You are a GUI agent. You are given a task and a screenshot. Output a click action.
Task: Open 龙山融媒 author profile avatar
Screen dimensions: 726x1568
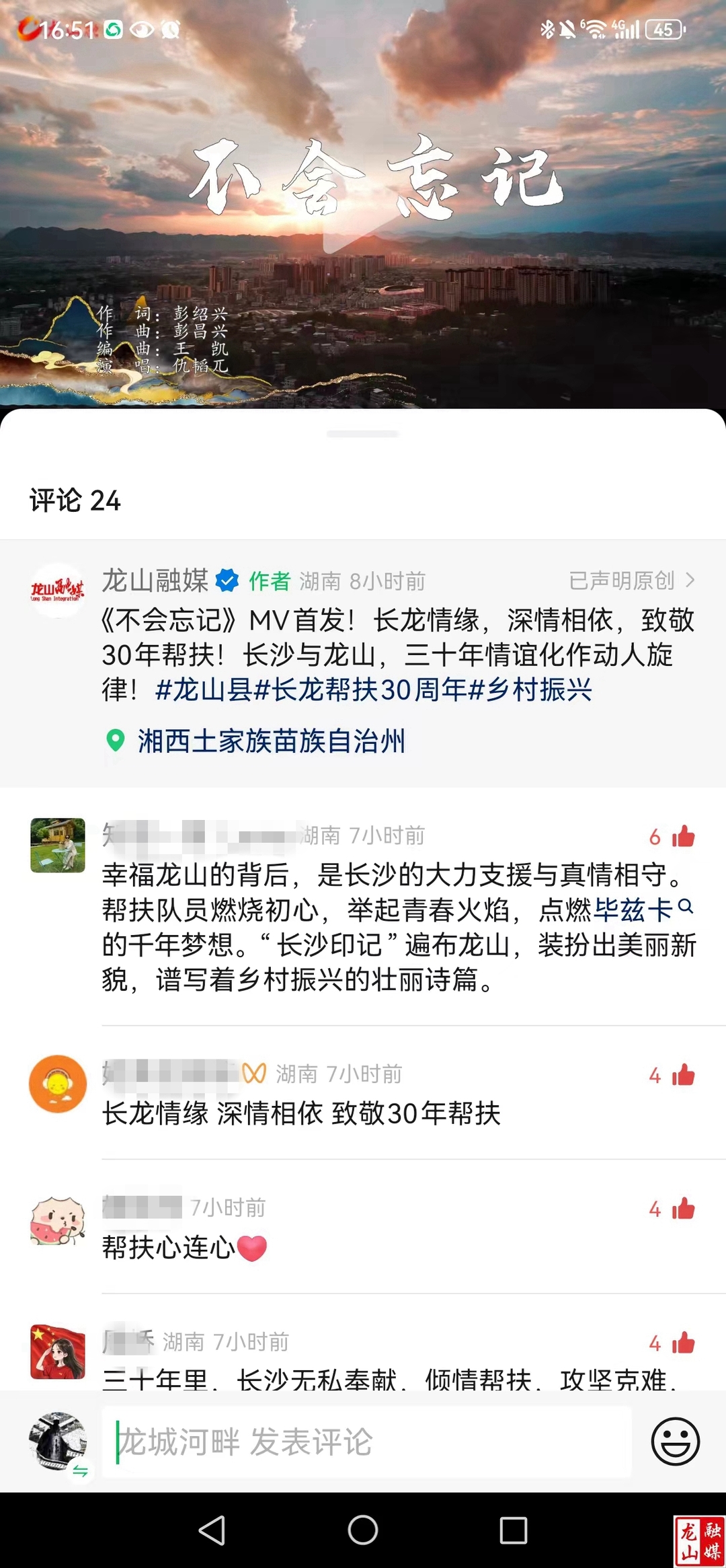point(58,590)
